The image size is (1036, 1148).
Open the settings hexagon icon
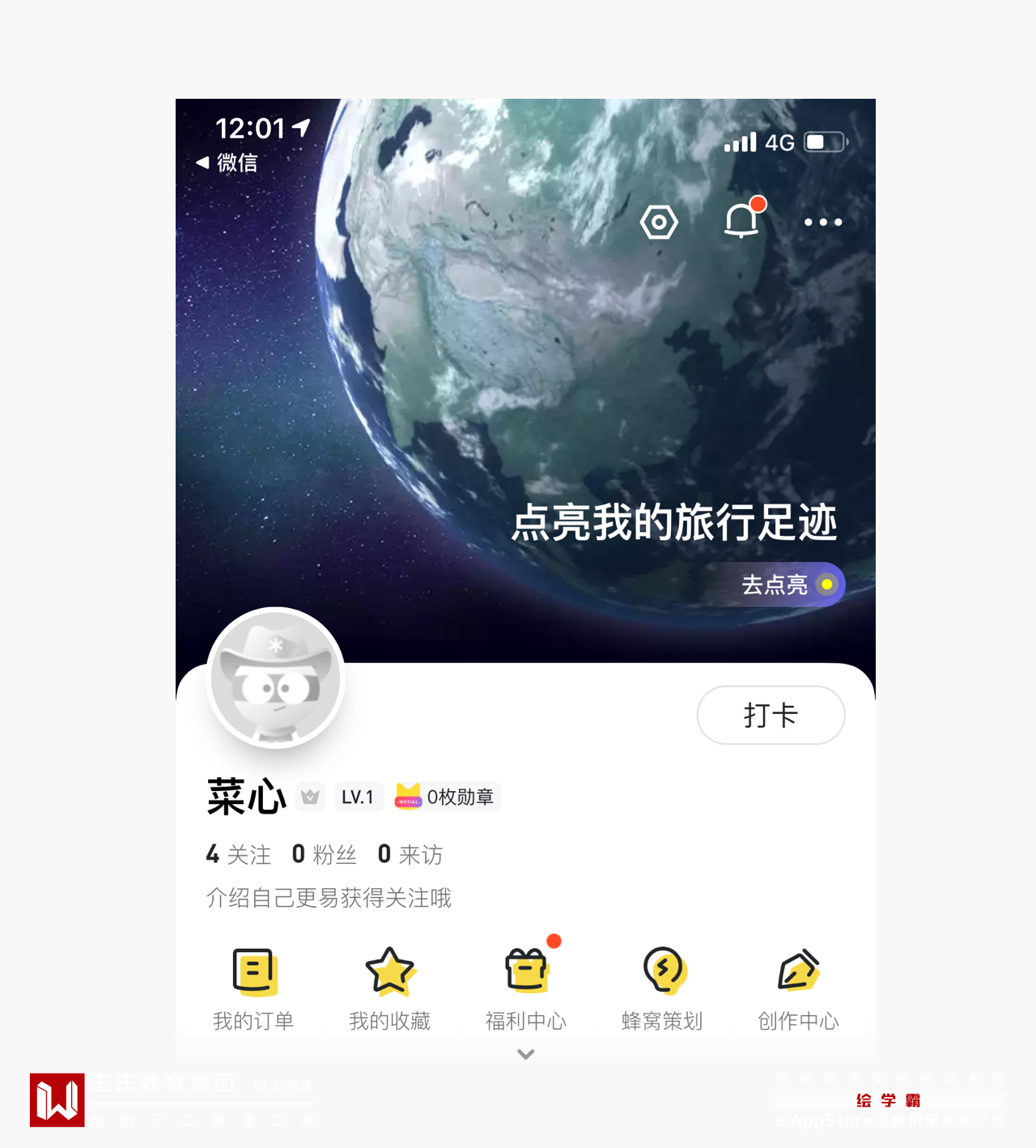tap(659, 222)
